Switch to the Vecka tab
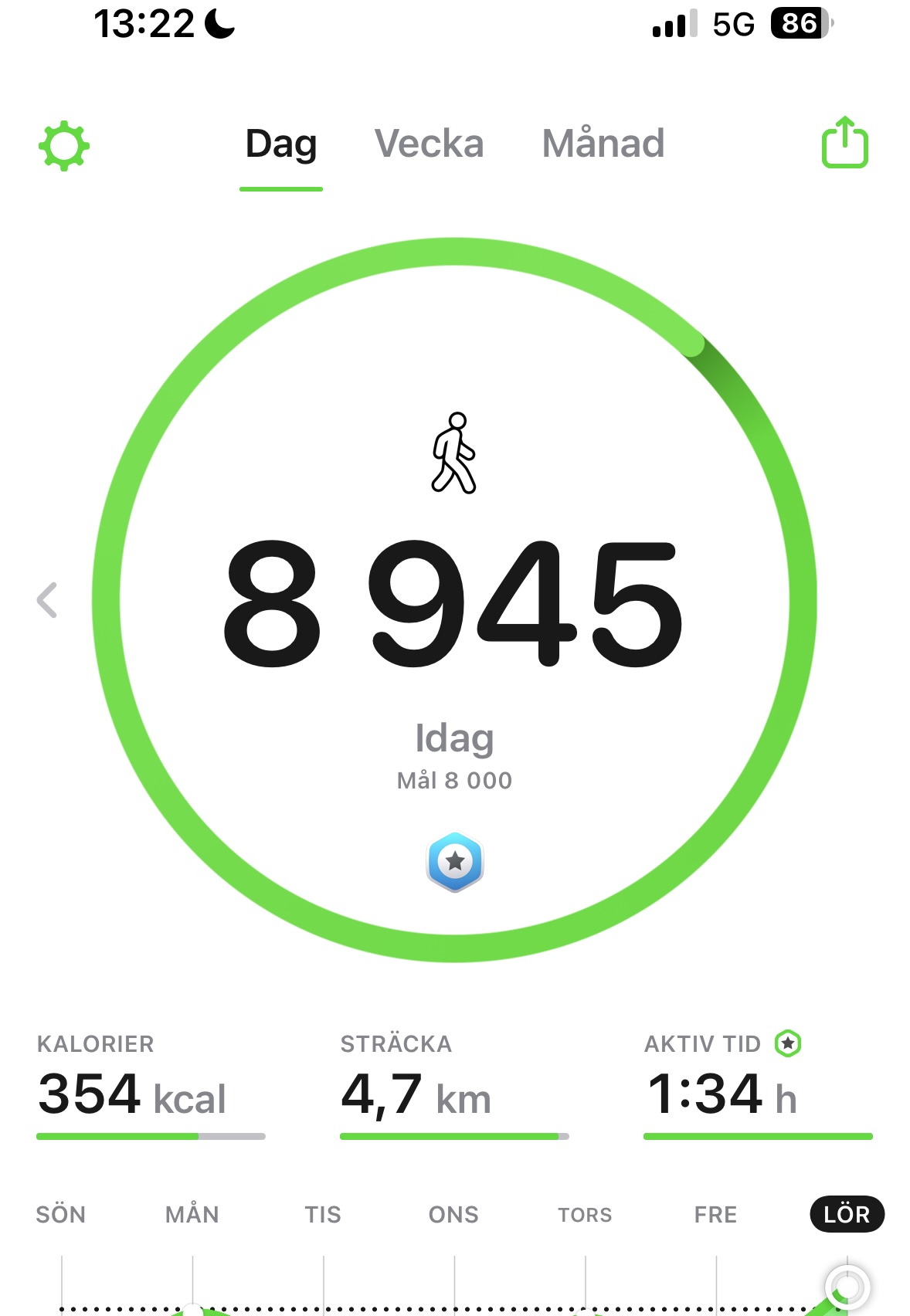Image resolution: width=910 pixels, height=1316 pixels. tap(430, 144)
